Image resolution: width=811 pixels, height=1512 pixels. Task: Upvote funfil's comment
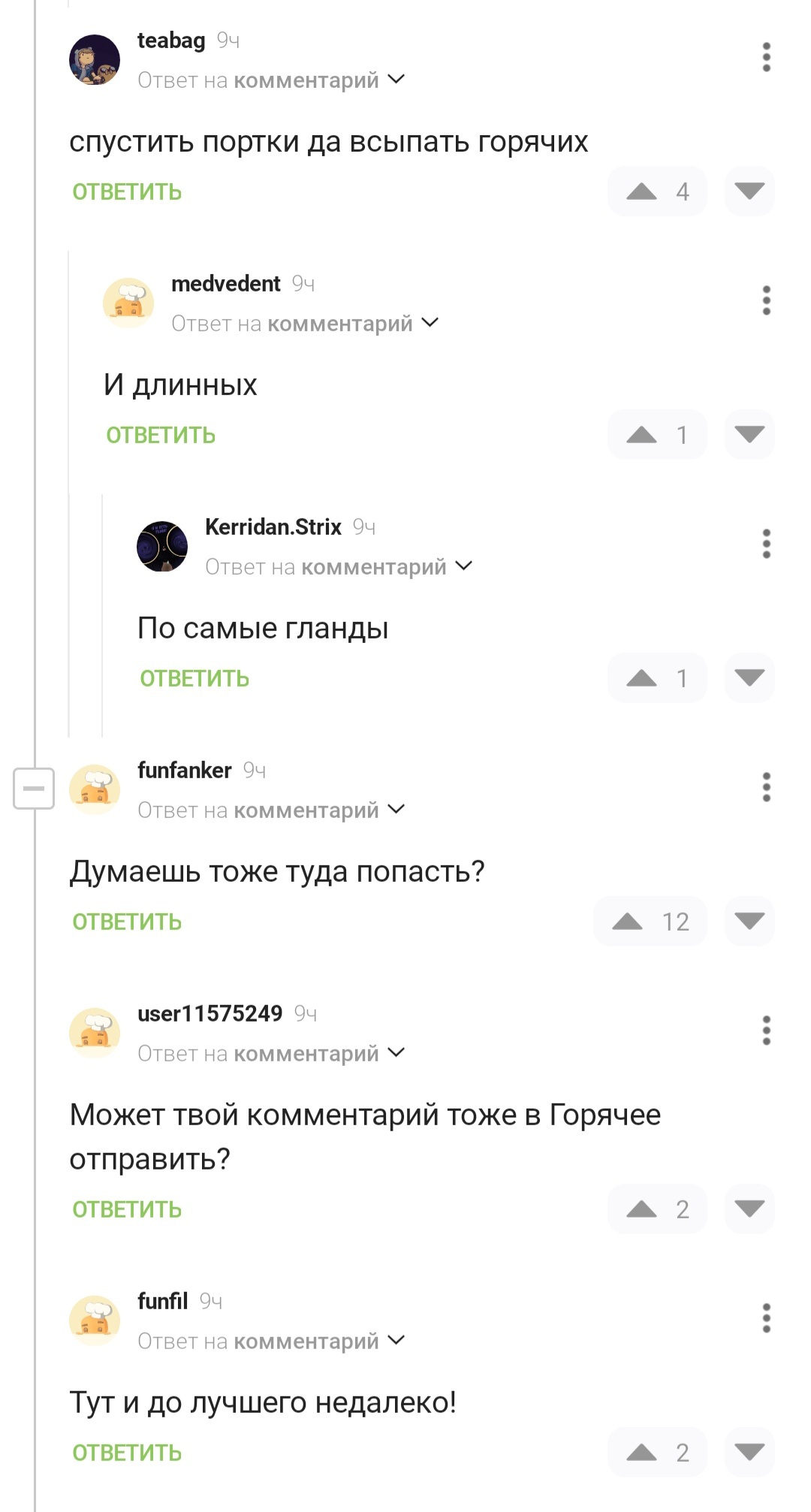tap(642, 1453)
